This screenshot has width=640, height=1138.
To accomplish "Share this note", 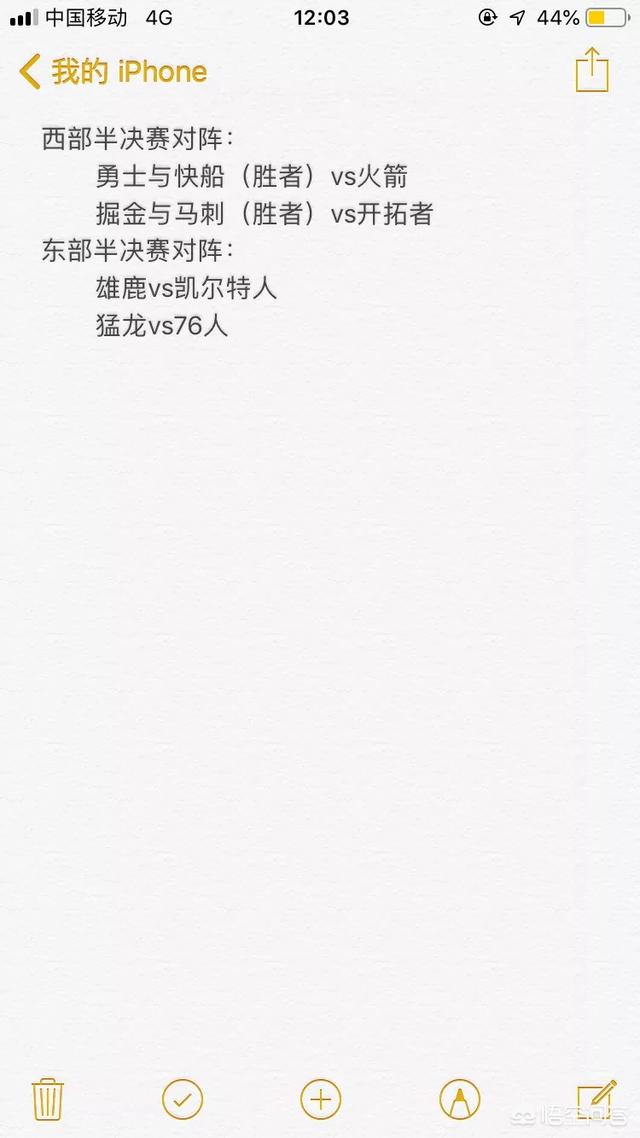I will 591,70.
